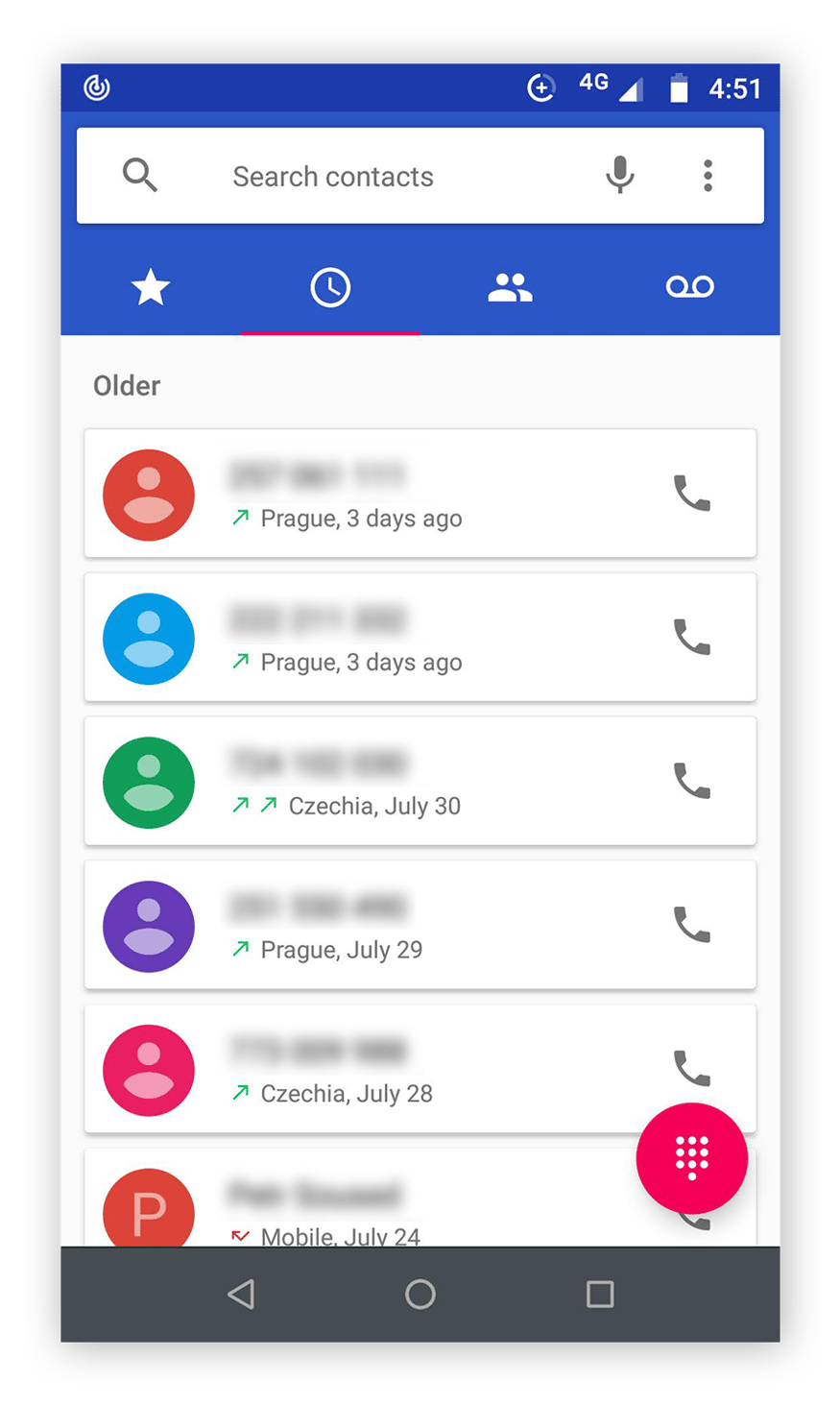Image resolution: width=840 pixels, height=1405 pixels.
Task: Call the Czechia number from July 28
Action: pyautogui.click(x=692, y=1069)
